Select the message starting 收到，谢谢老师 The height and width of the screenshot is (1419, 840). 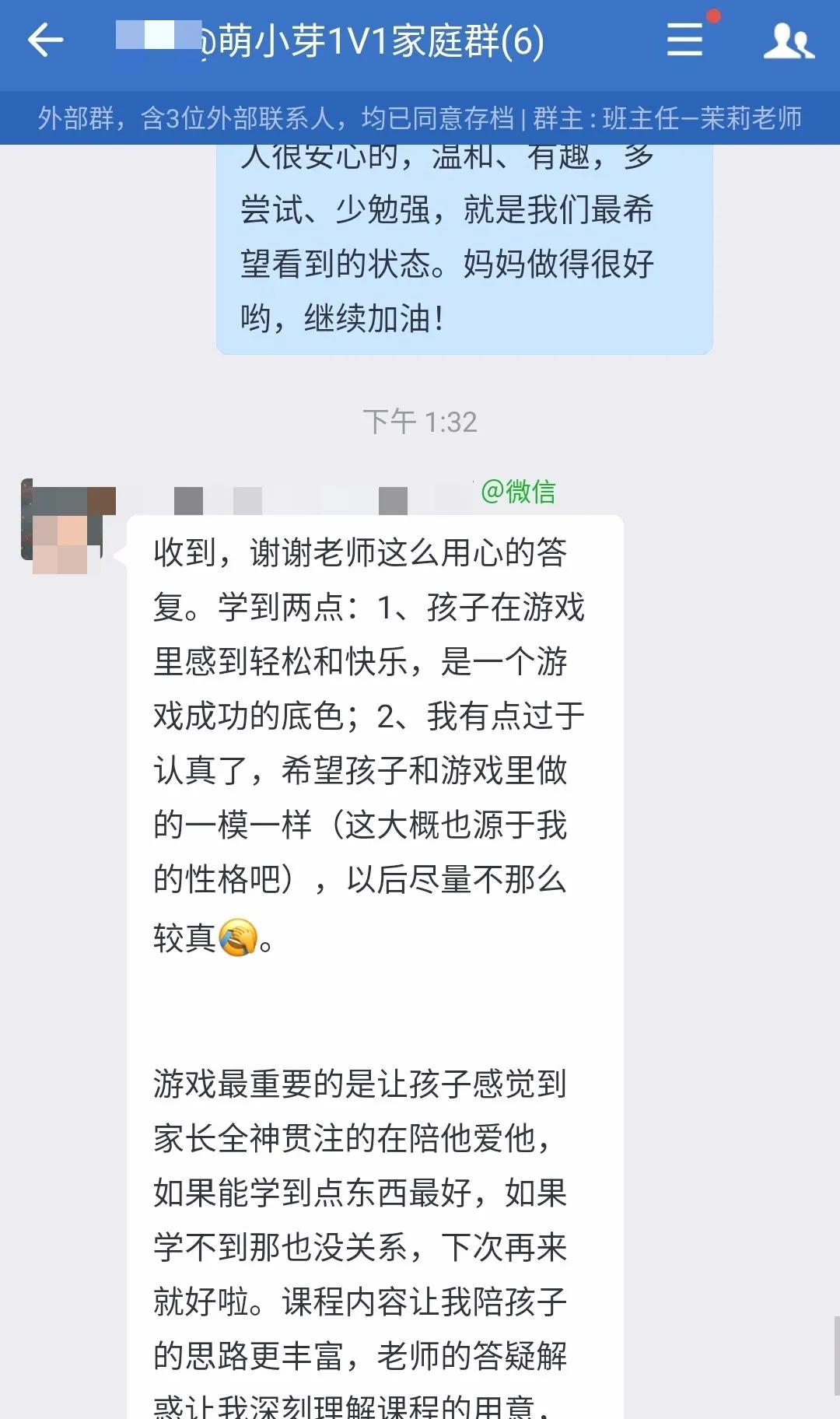(366, 739)
